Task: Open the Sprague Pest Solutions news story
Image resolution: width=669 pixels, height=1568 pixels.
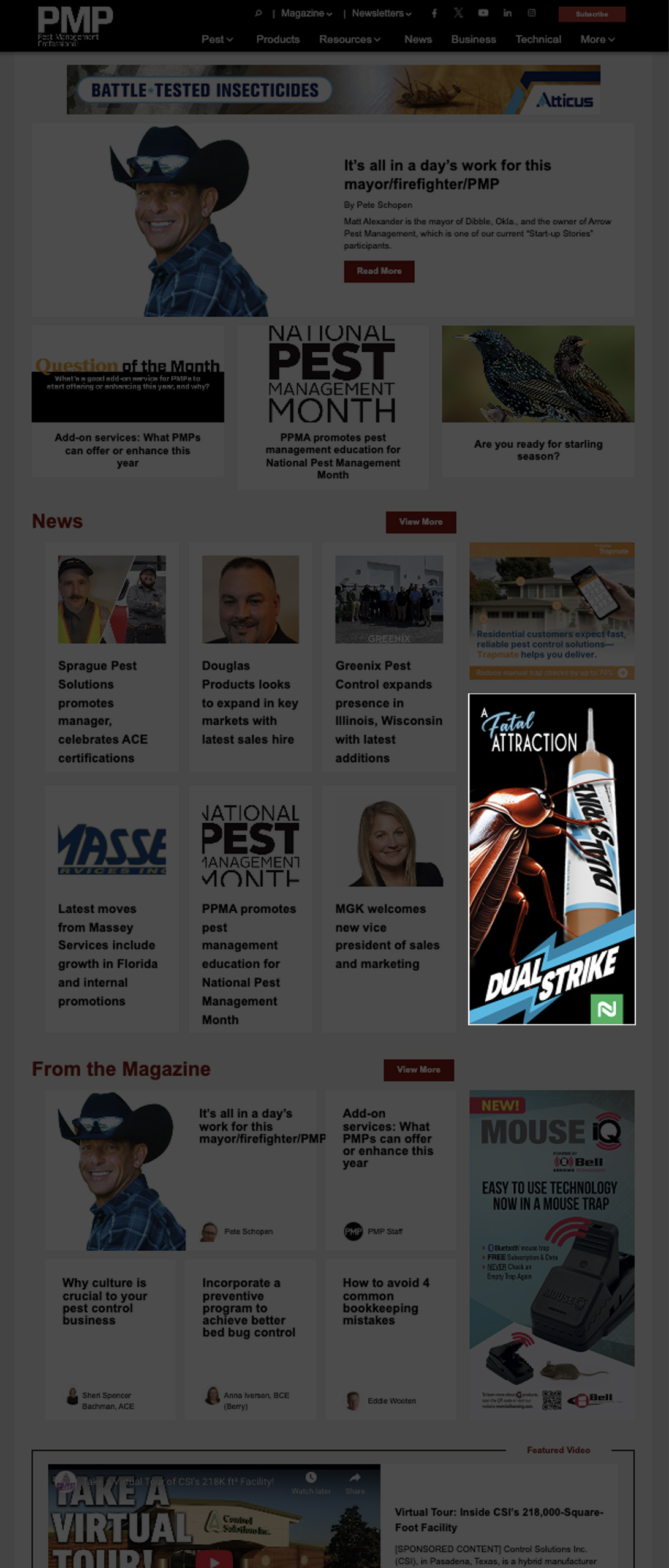Action: pos(102,711)
